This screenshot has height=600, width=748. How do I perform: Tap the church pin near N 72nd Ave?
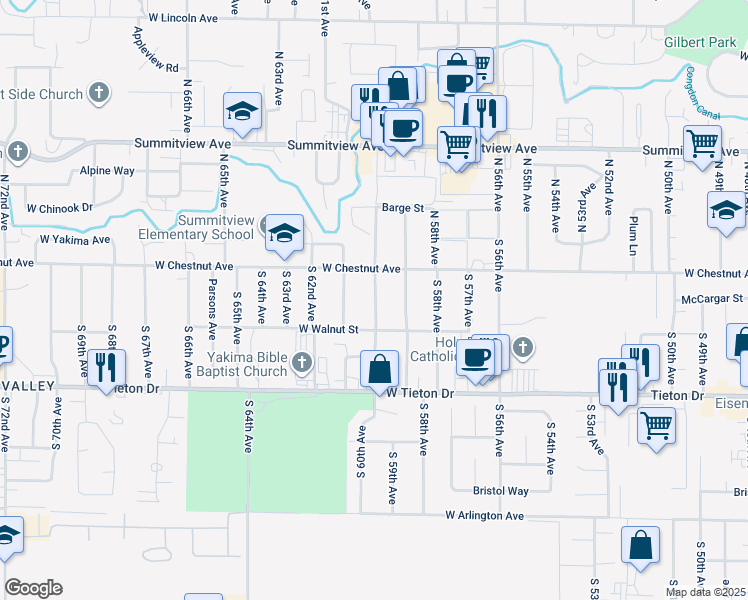(x=18, y=152)
